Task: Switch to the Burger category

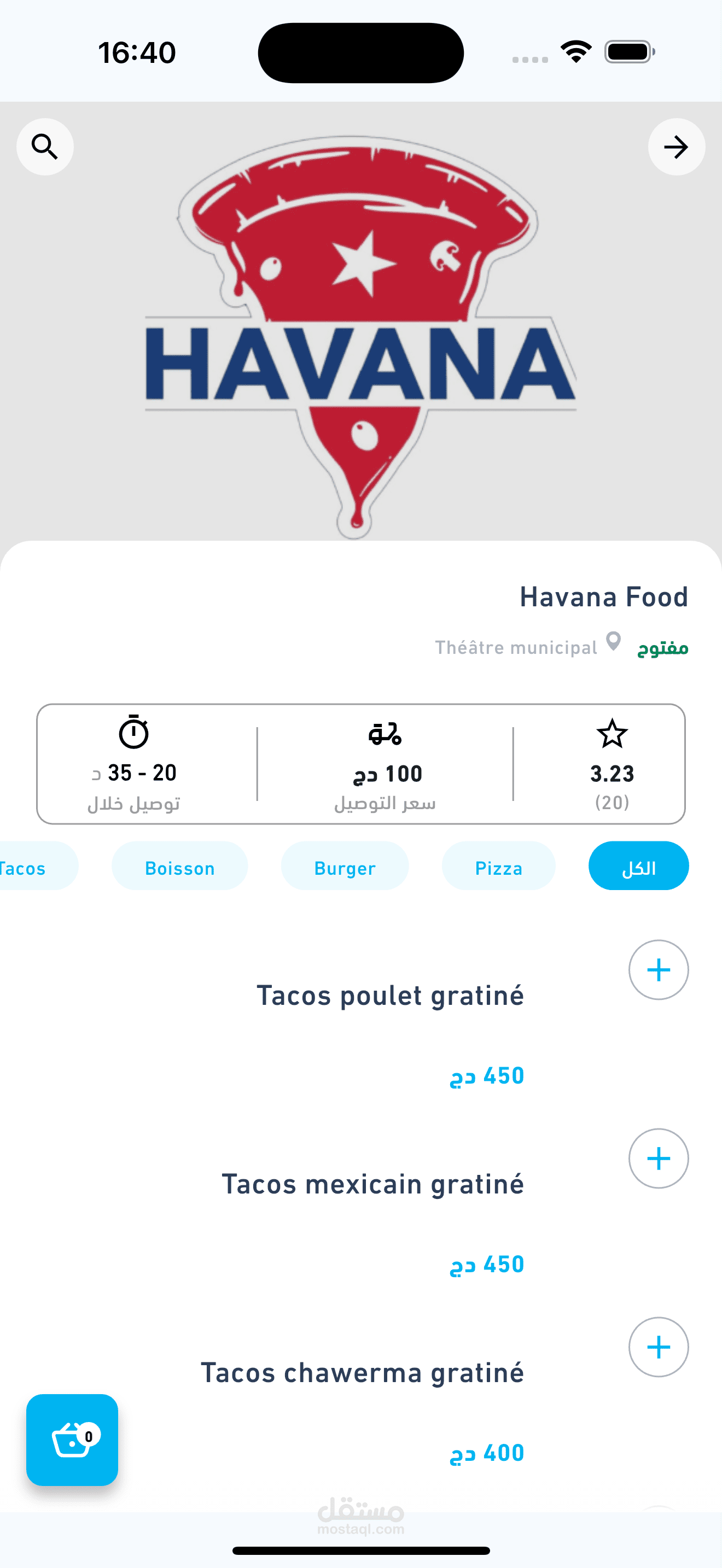Action: 345,866
